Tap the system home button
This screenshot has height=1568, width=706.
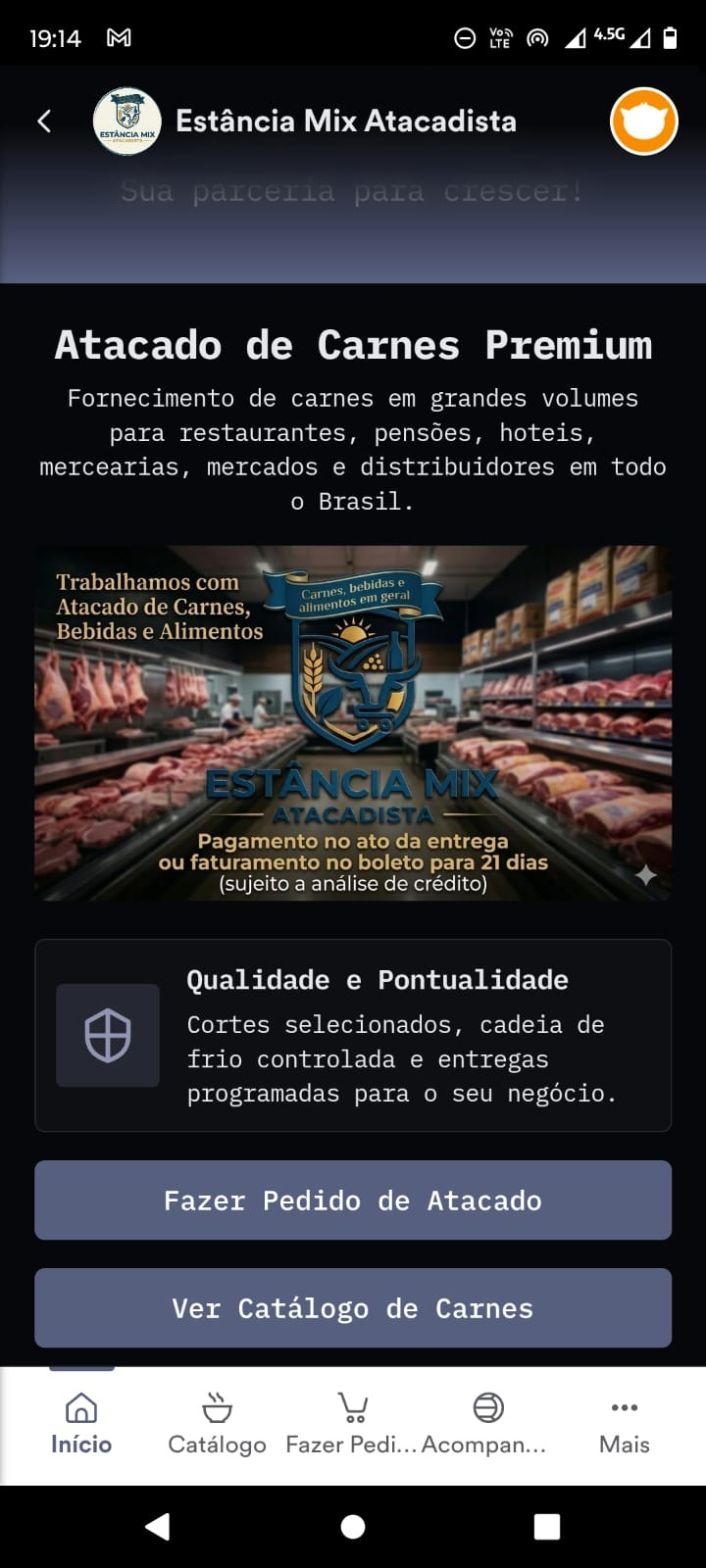pos(353,1527)
